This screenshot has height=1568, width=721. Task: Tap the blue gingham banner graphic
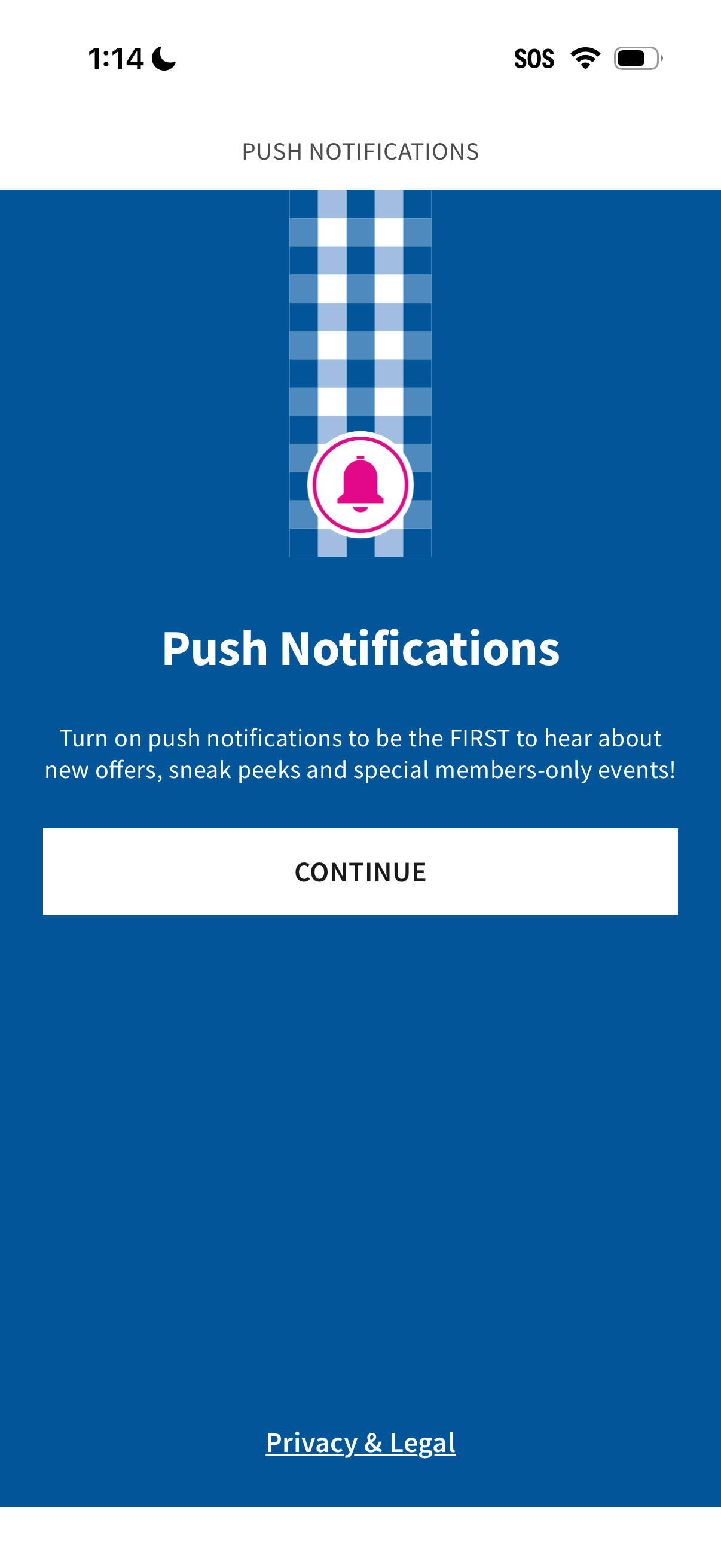click(360, 304)
